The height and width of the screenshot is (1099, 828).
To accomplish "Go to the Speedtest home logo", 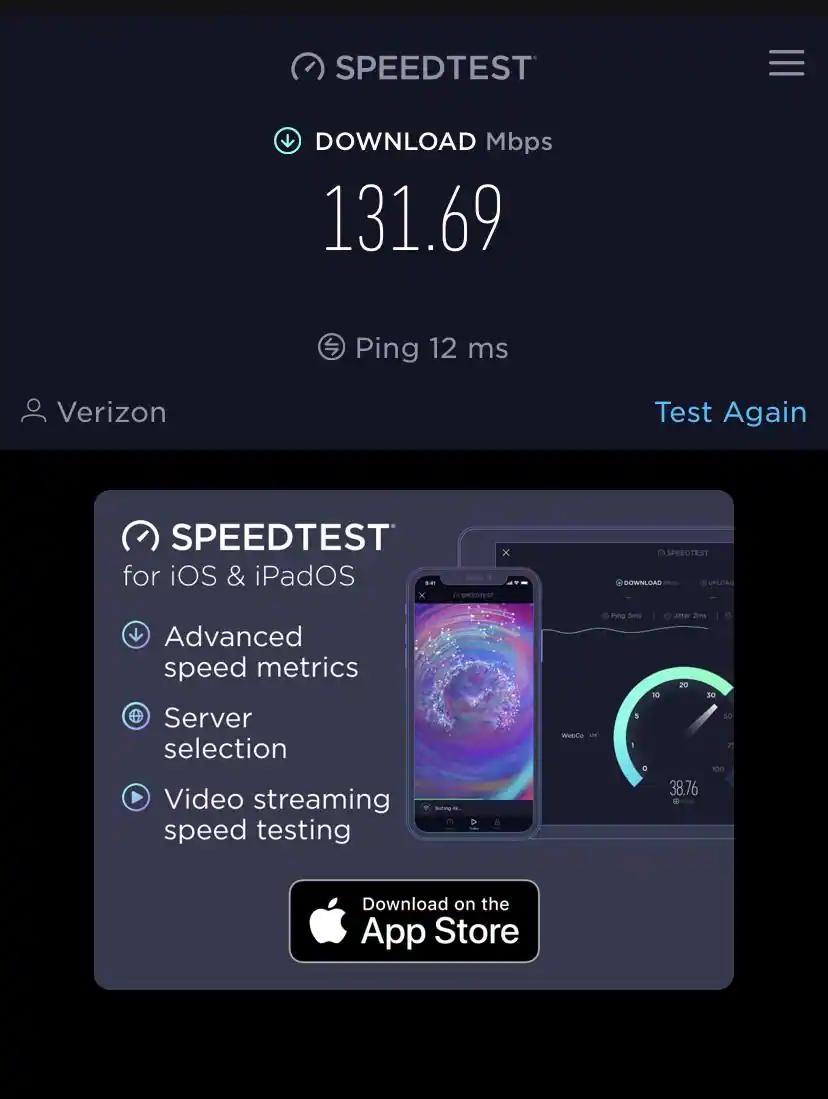I will 413,67.
